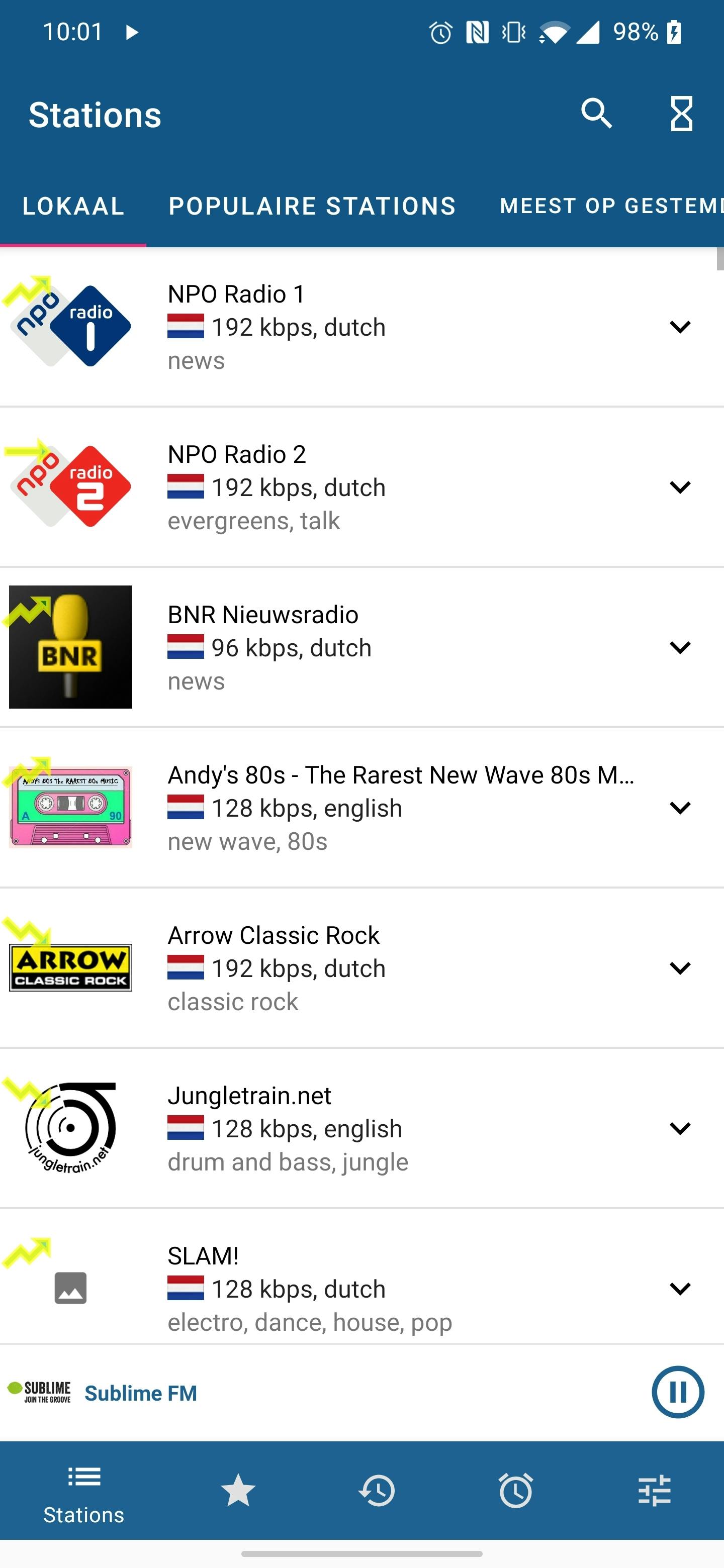The height and width of the screenshot is (1568, 724).
Task: Switch to the Populaire Stations tab
Action: click(x=312, y=206)
